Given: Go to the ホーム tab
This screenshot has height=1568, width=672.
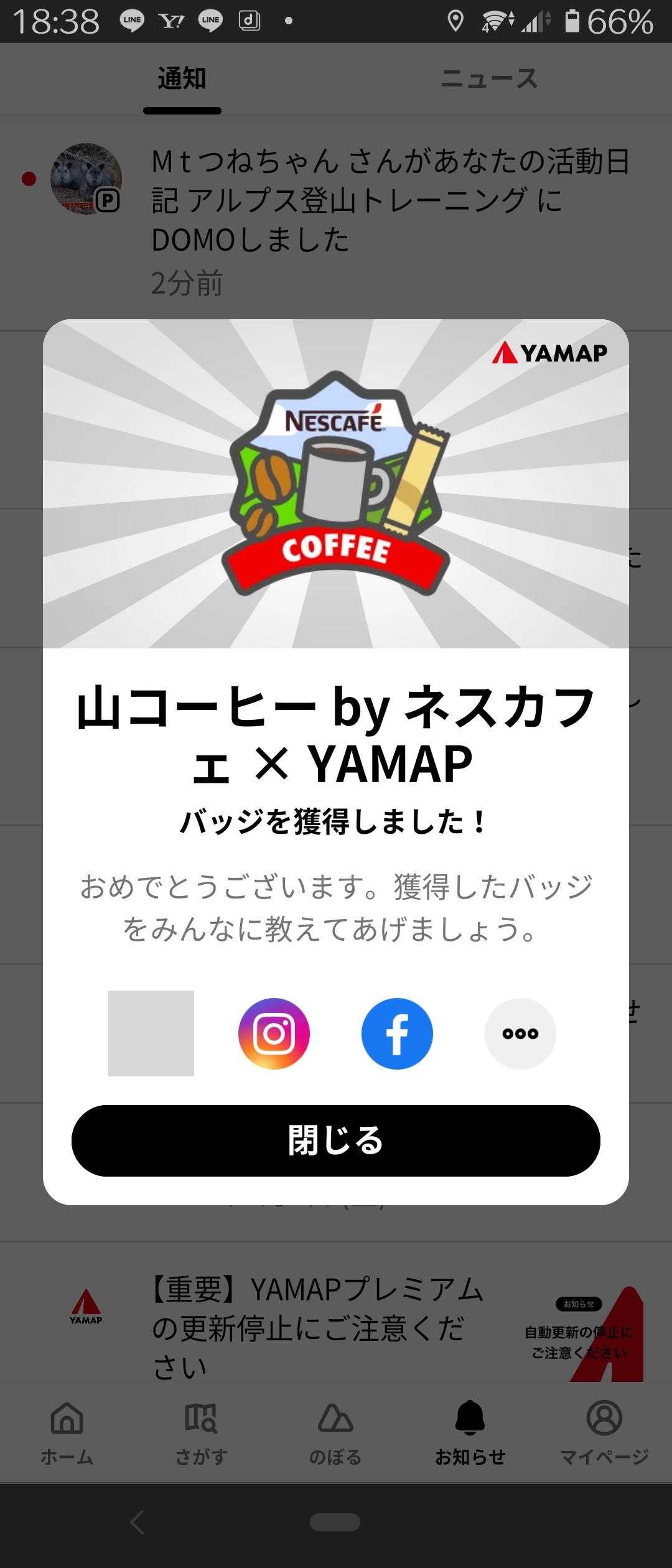Looking at the screenshot, I should point(67,1432).
